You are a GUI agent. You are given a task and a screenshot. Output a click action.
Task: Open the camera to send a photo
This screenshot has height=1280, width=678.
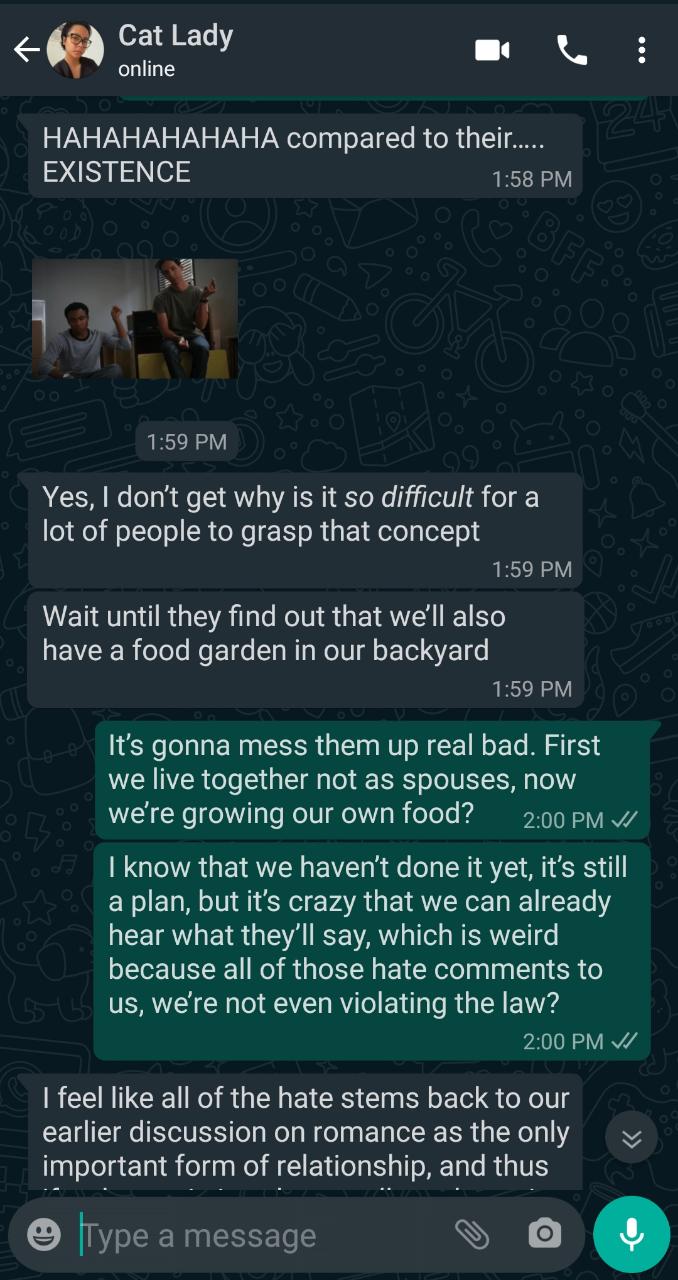[544, 1235]
